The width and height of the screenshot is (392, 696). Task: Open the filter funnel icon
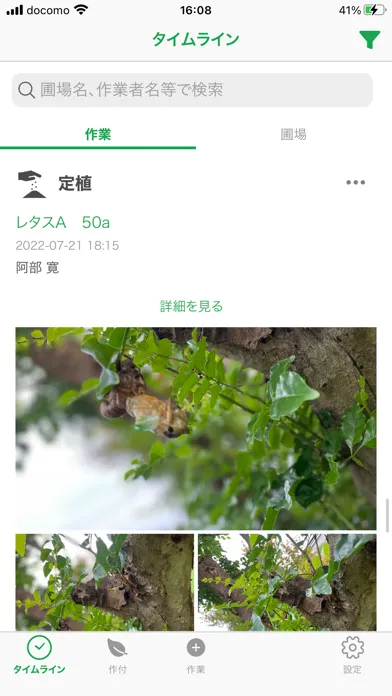pyautogui.click(x=370, y=40)
